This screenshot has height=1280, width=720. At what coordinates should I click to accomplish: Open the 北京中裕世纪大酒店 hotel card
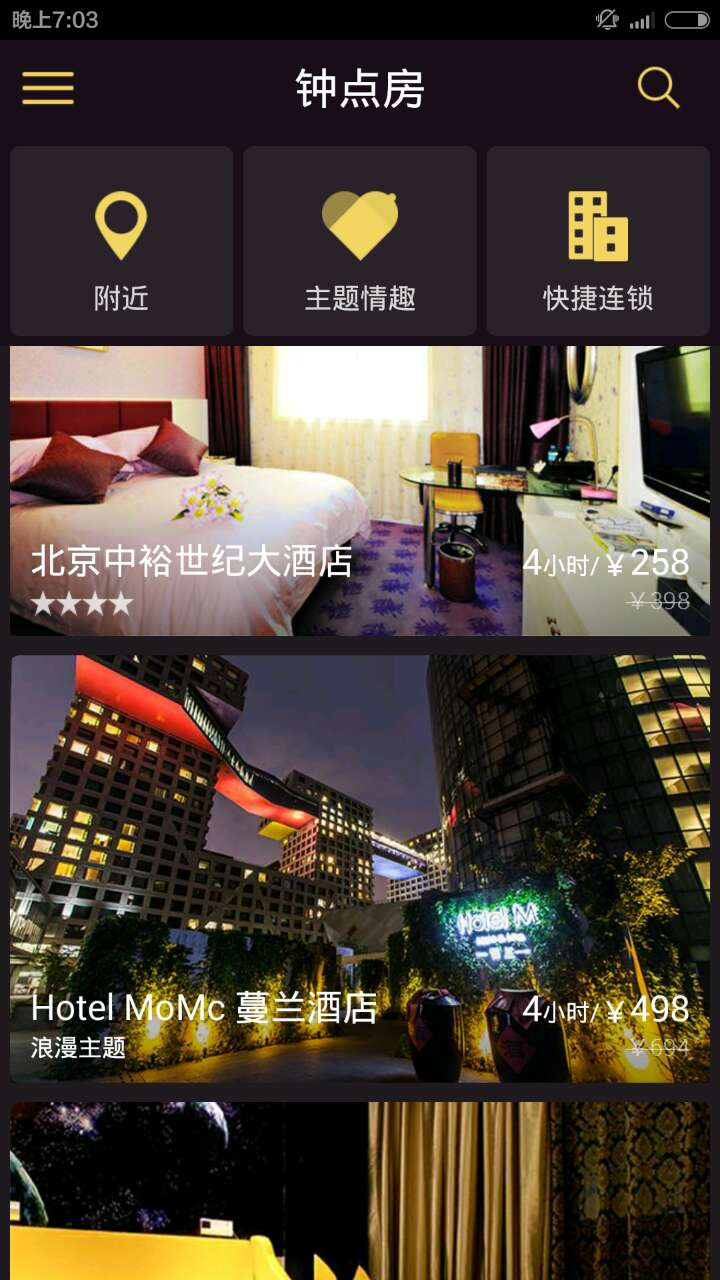pyautogui.click(x=360, y=490)
